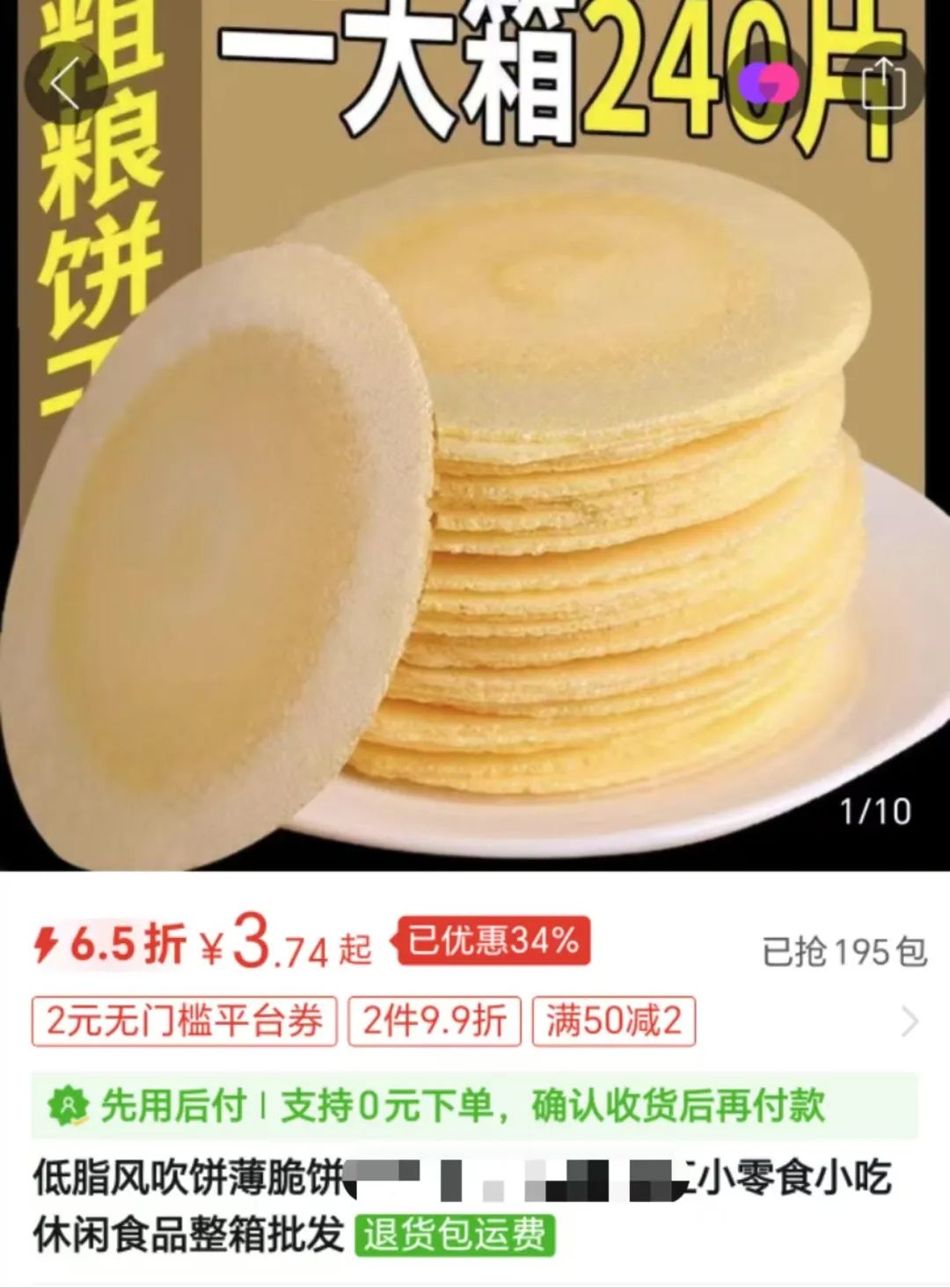950x1288 pixels.
Task: Open the 满50减2 offer tag
Action: [x=613, y=1021]
